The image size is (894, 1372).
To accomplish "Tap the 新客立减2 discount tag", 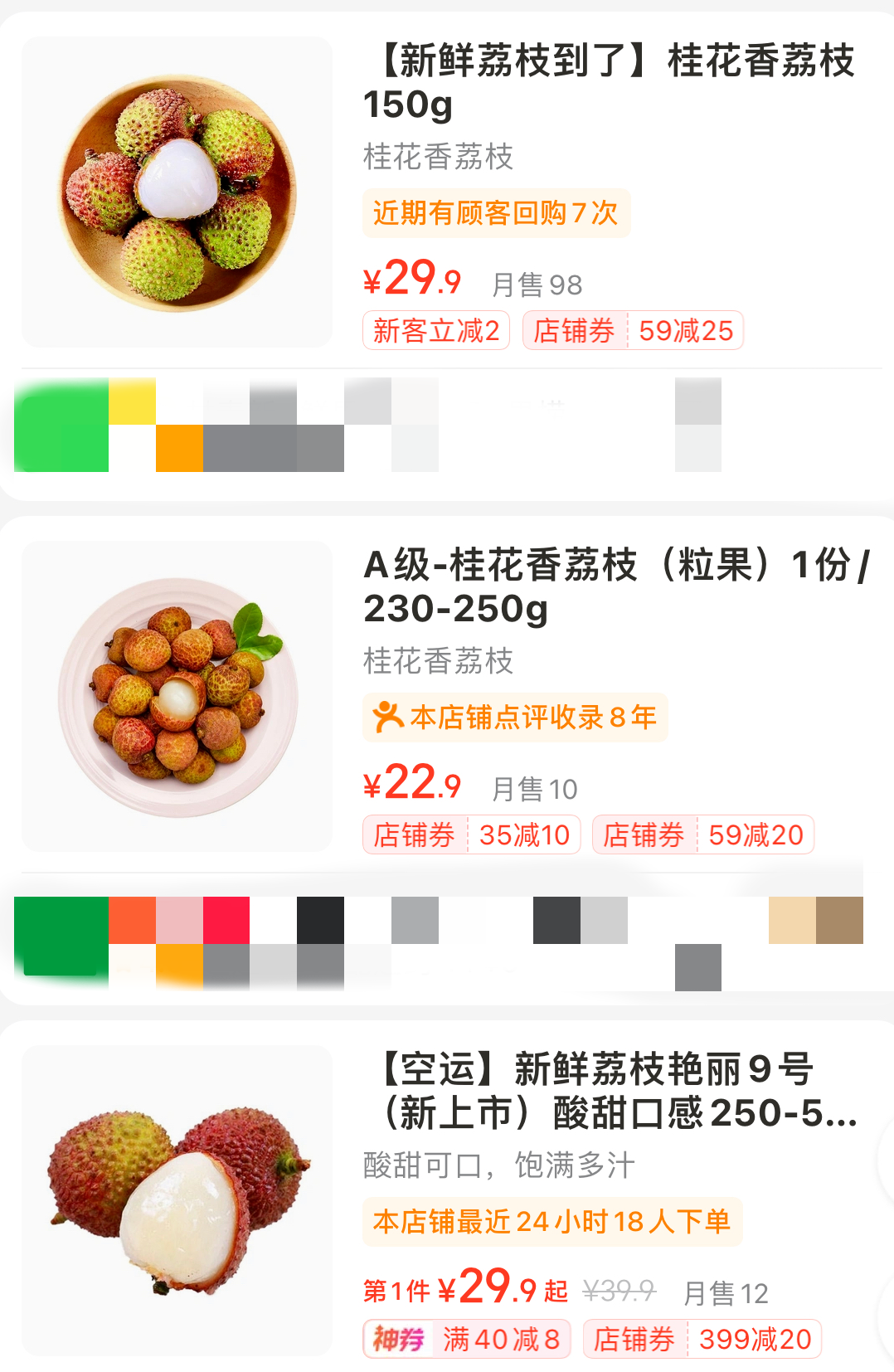I will pyautogui.click(x=436, y=331).
